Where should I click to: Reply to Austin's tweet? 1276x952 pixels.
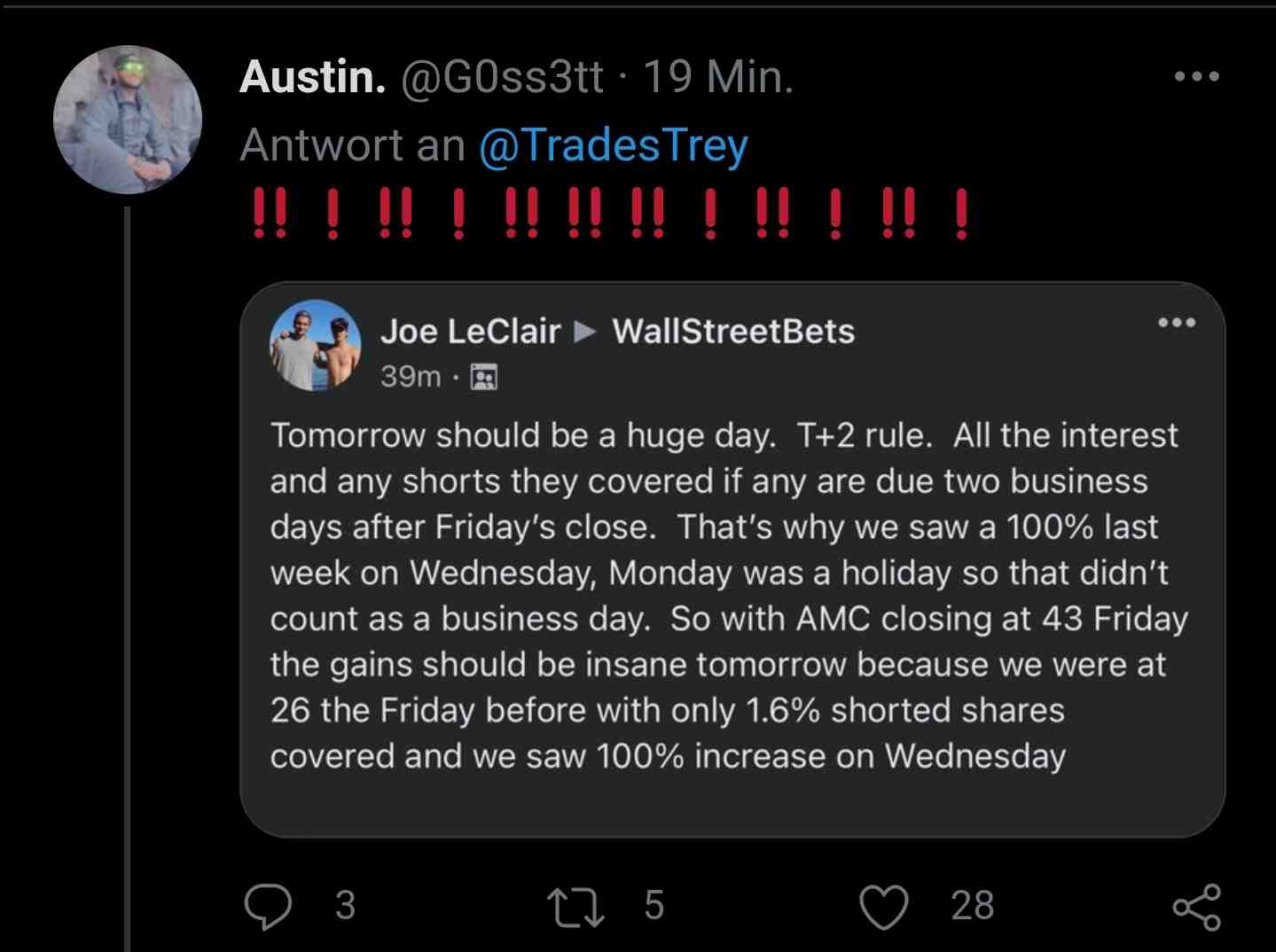click(x=267, y=906)
